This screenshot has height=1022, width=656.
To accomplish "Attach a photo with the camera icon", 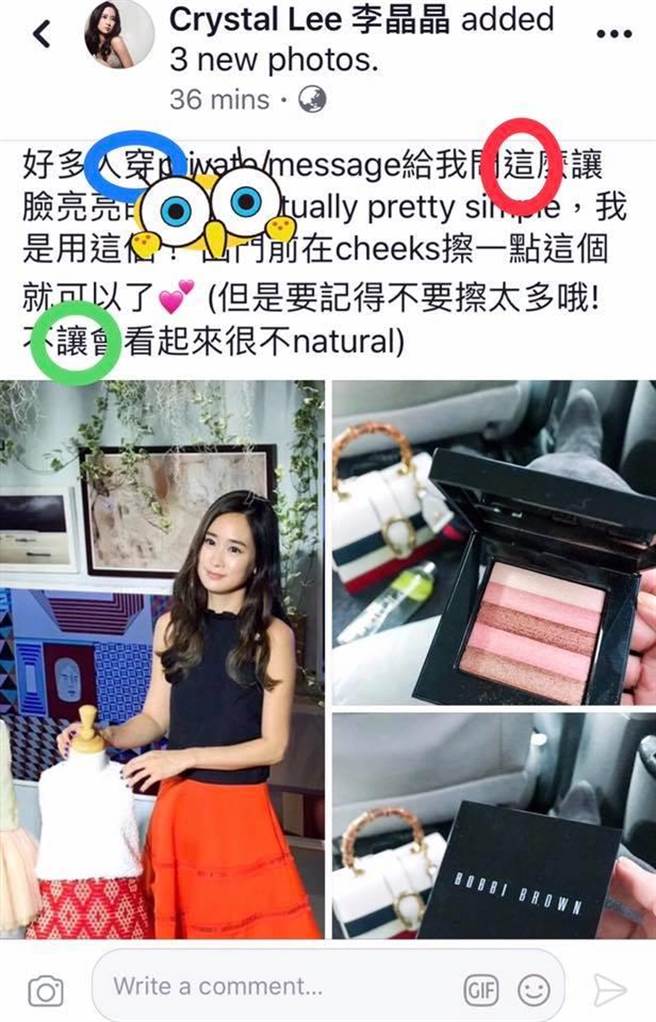I will pyautogui.click(x=45, y=990).
